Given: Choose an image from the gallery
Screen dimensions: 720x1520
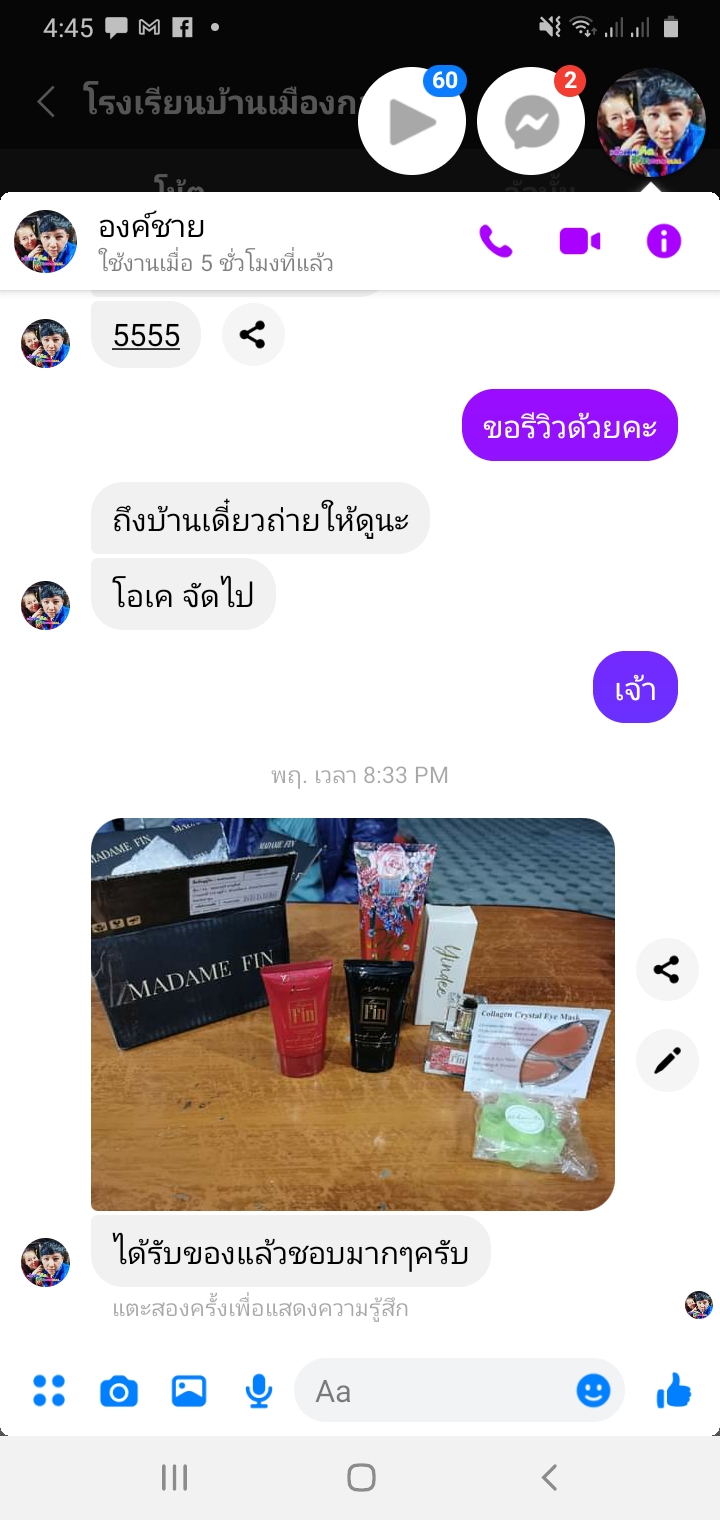Looking at the screenshot, I should pos(189,1390).
